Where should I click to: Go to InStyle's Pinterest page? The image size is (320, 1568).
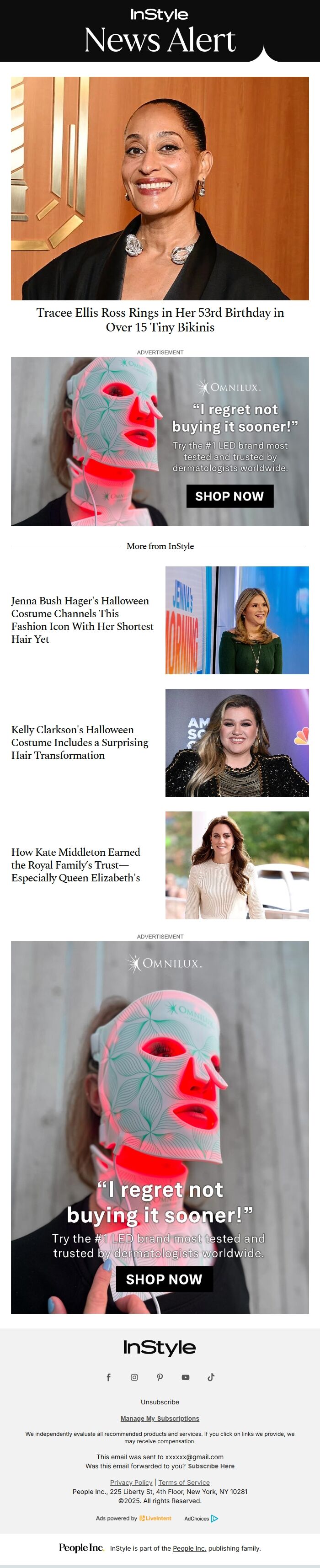pyautogui.click(x=160, y=1377)
